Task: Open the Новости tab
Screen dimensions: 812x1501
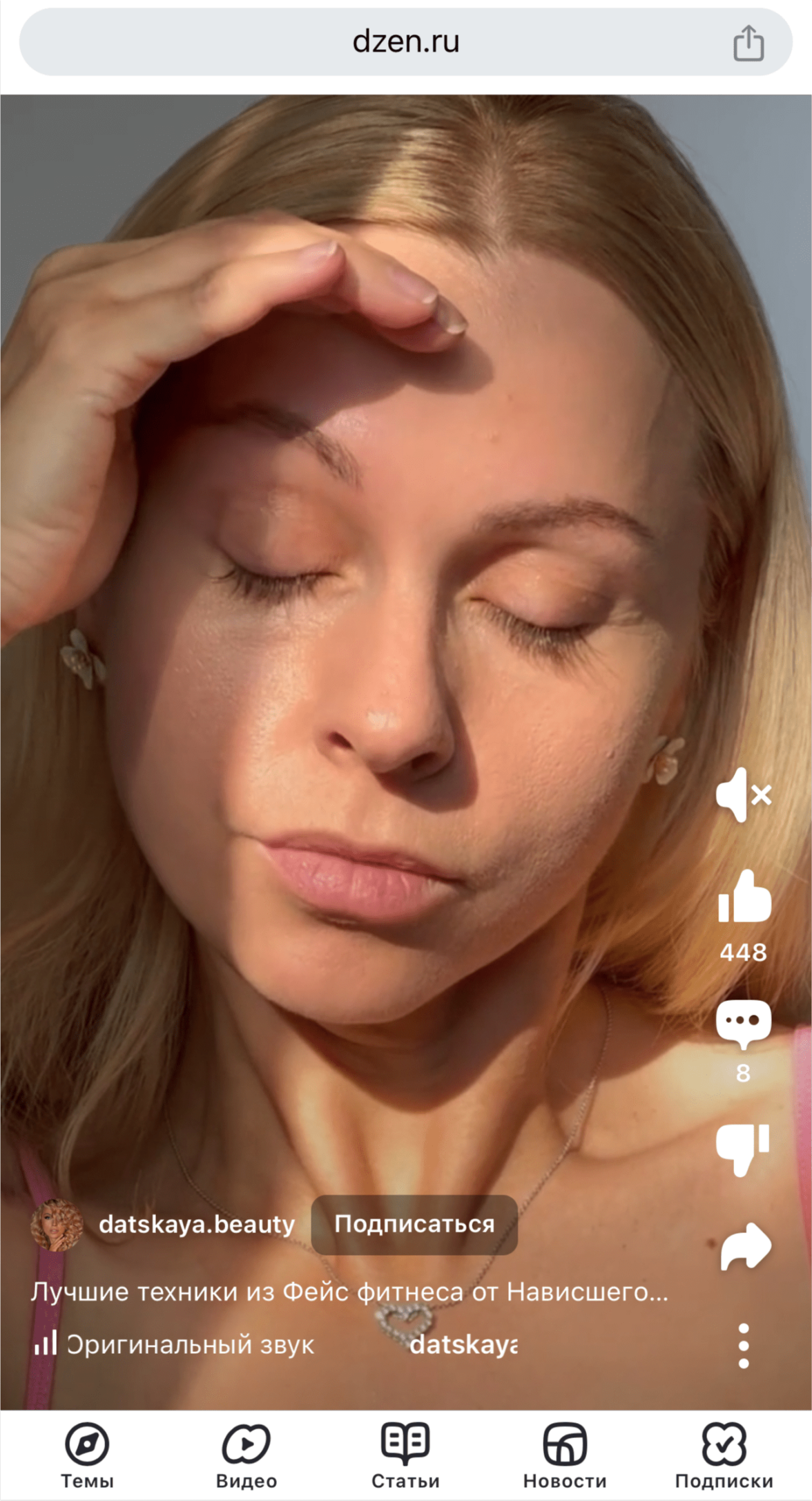Action: point(565,1455)
